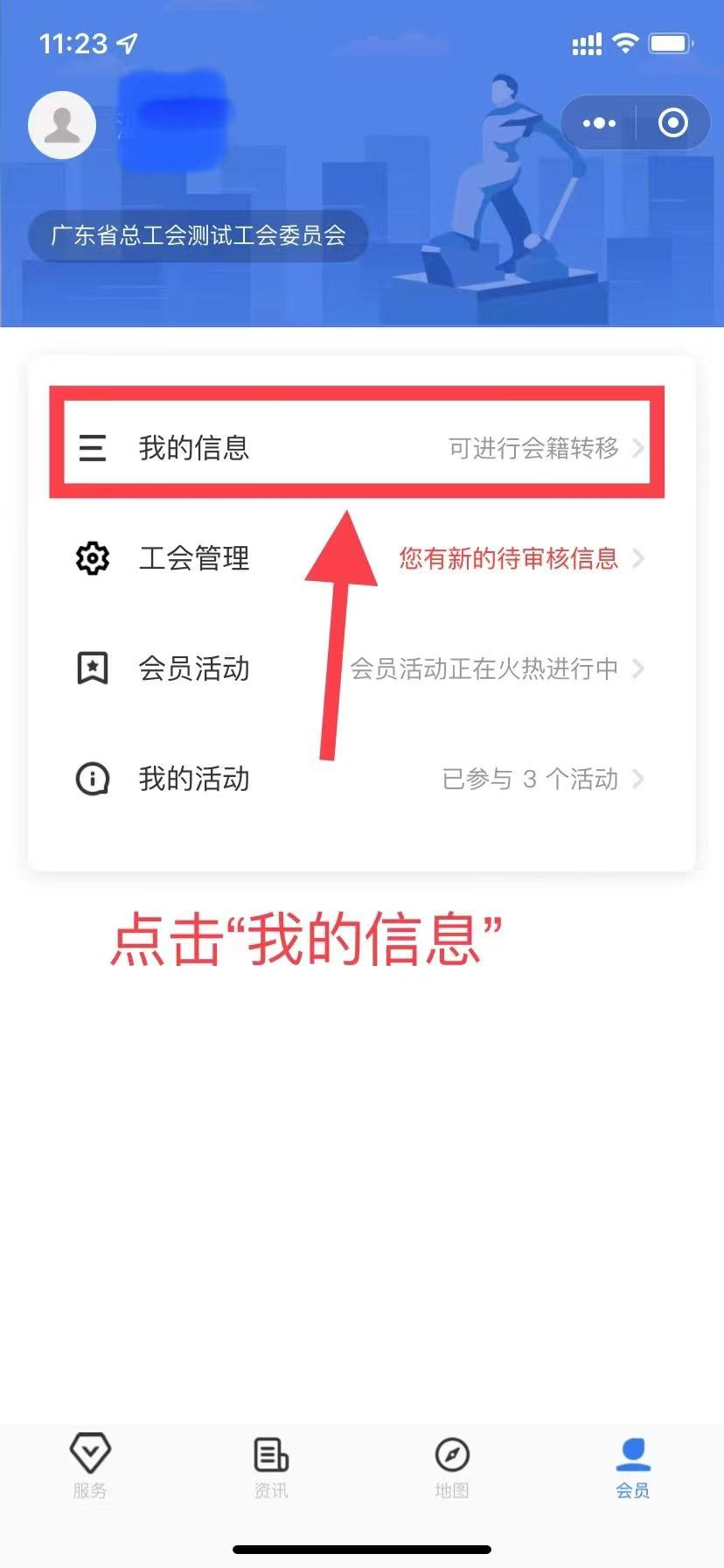This screenshot has height=1568, width=724.
Task: Switch to the 地图 tab
Action: [452, 1469]
